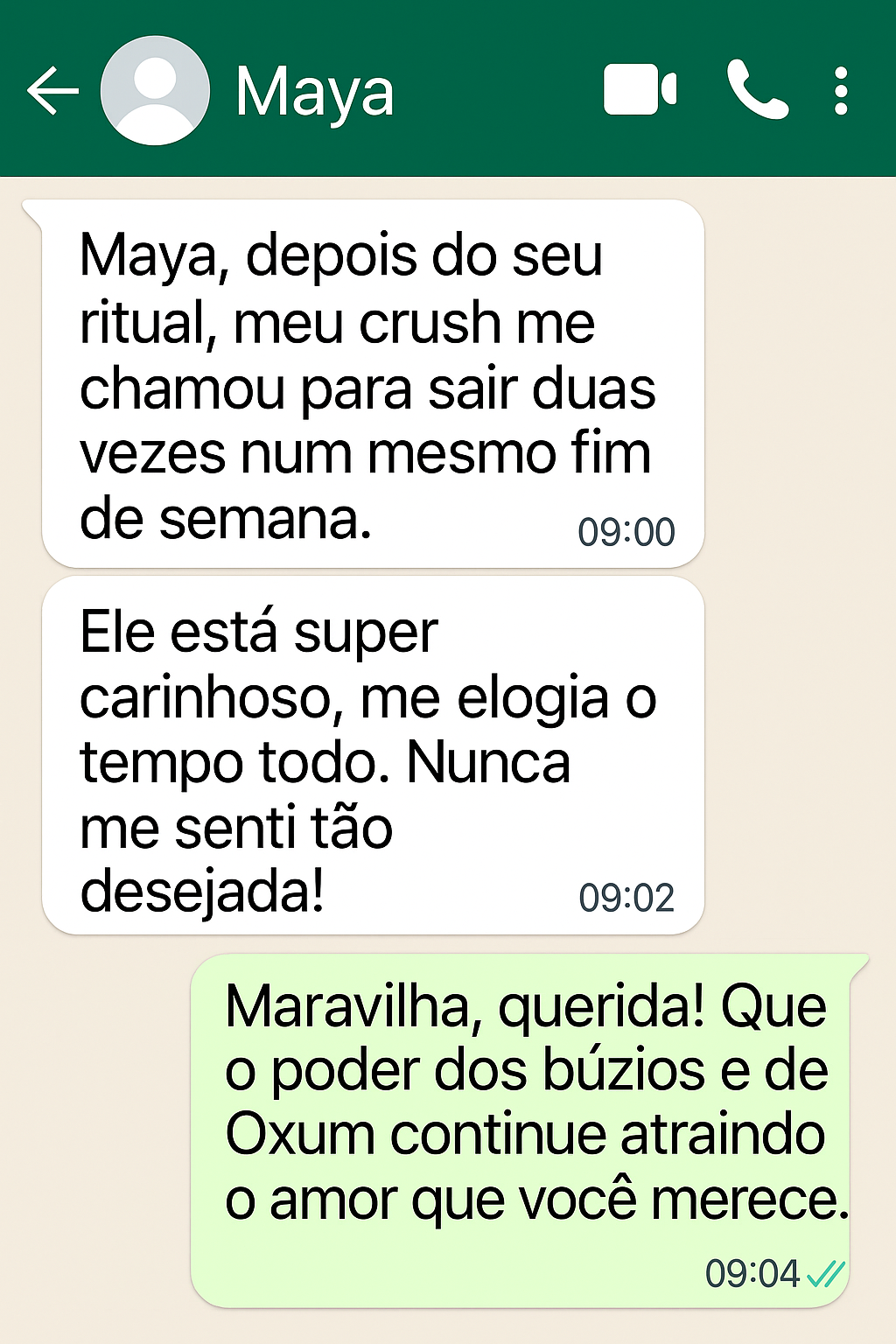Tap the phone icon in the header

click(756, 88)
